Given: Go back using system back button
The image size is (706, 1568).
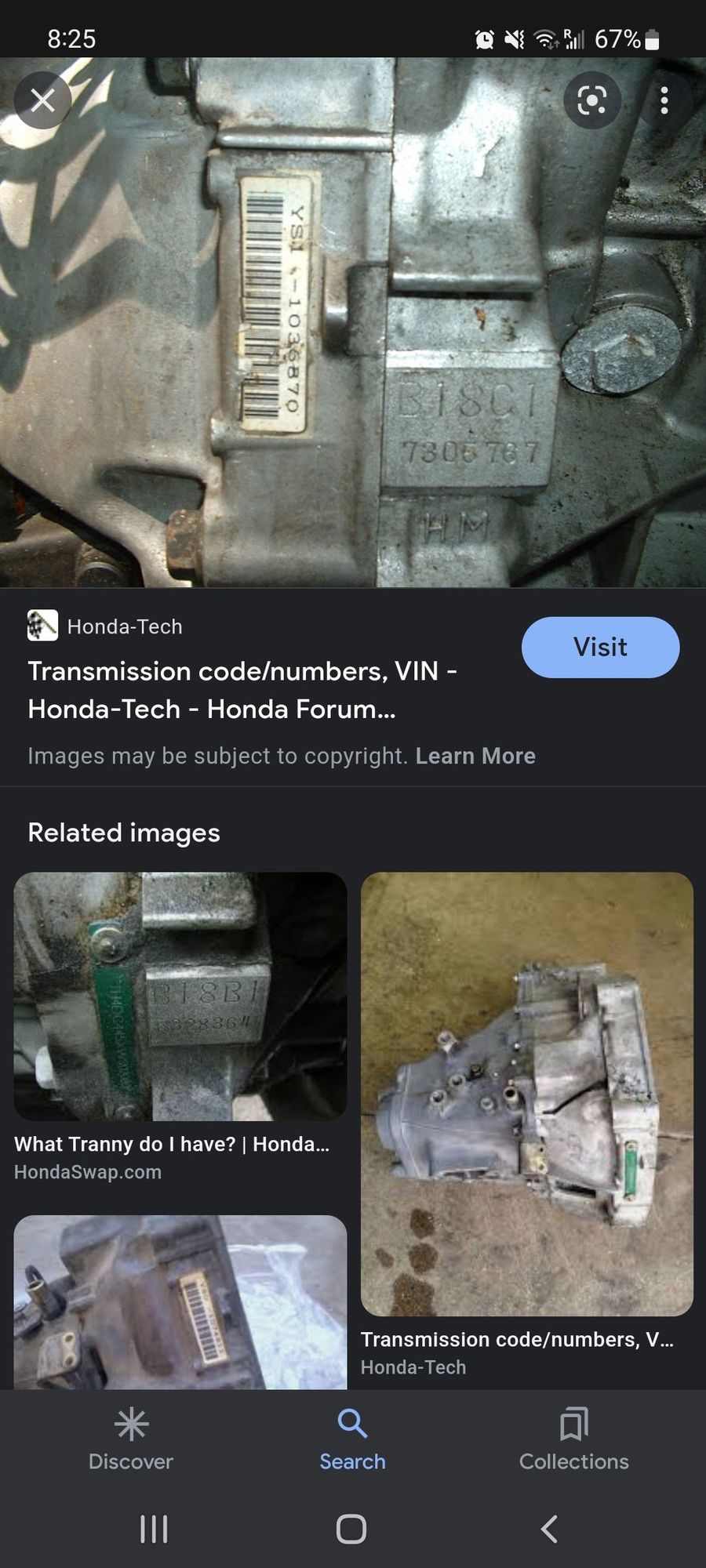Looking at the screenshot, I should pyautogui.click(x=549, y=1529).
